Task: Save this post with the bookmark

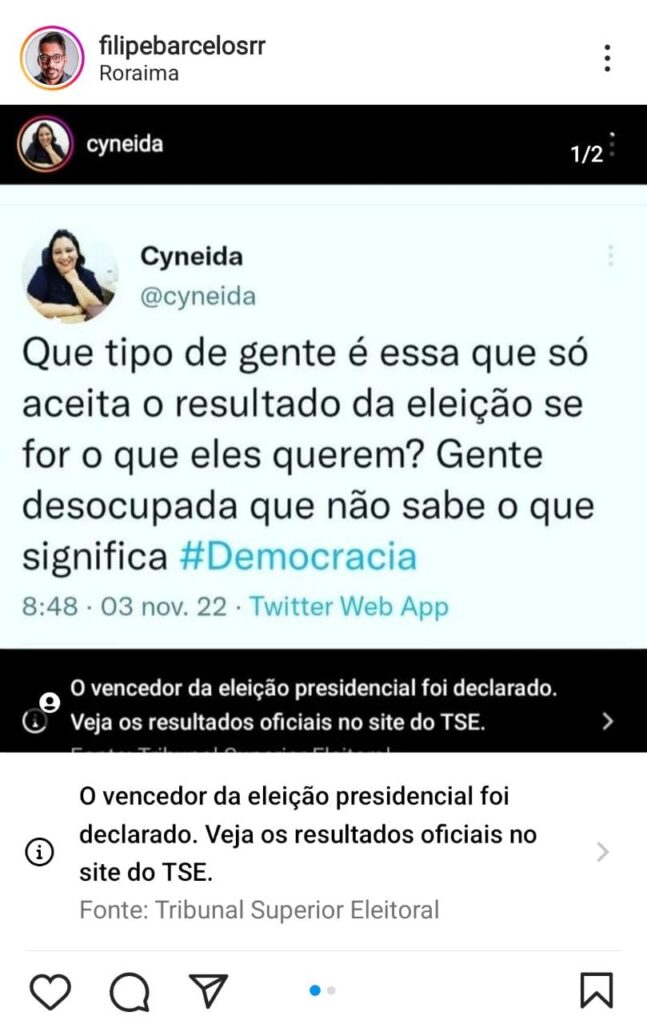Action: 596,990
